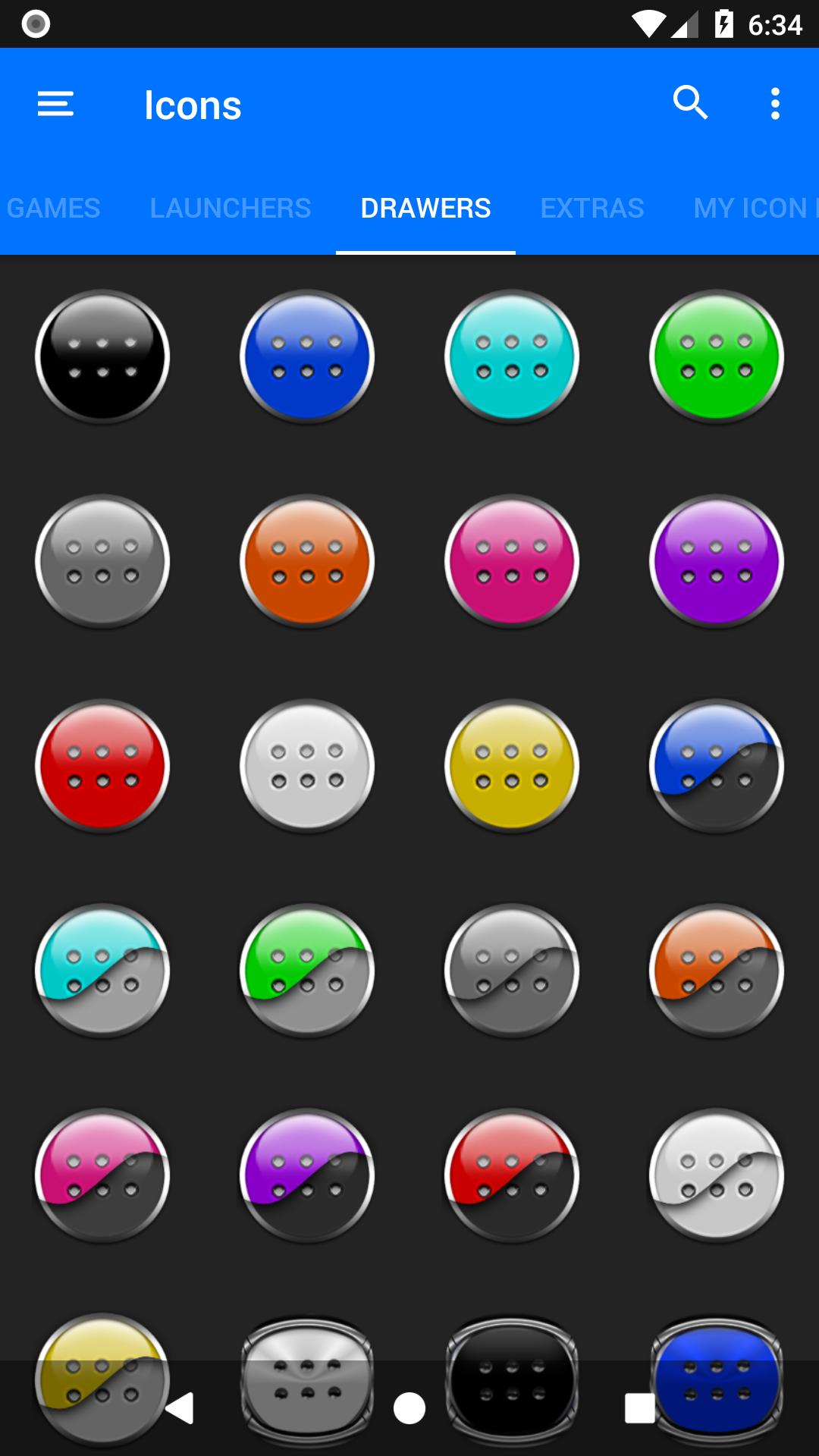Switch to the Launchers tab
Viewport: 819px width, 1456px height.
click(x=231, y=208)
